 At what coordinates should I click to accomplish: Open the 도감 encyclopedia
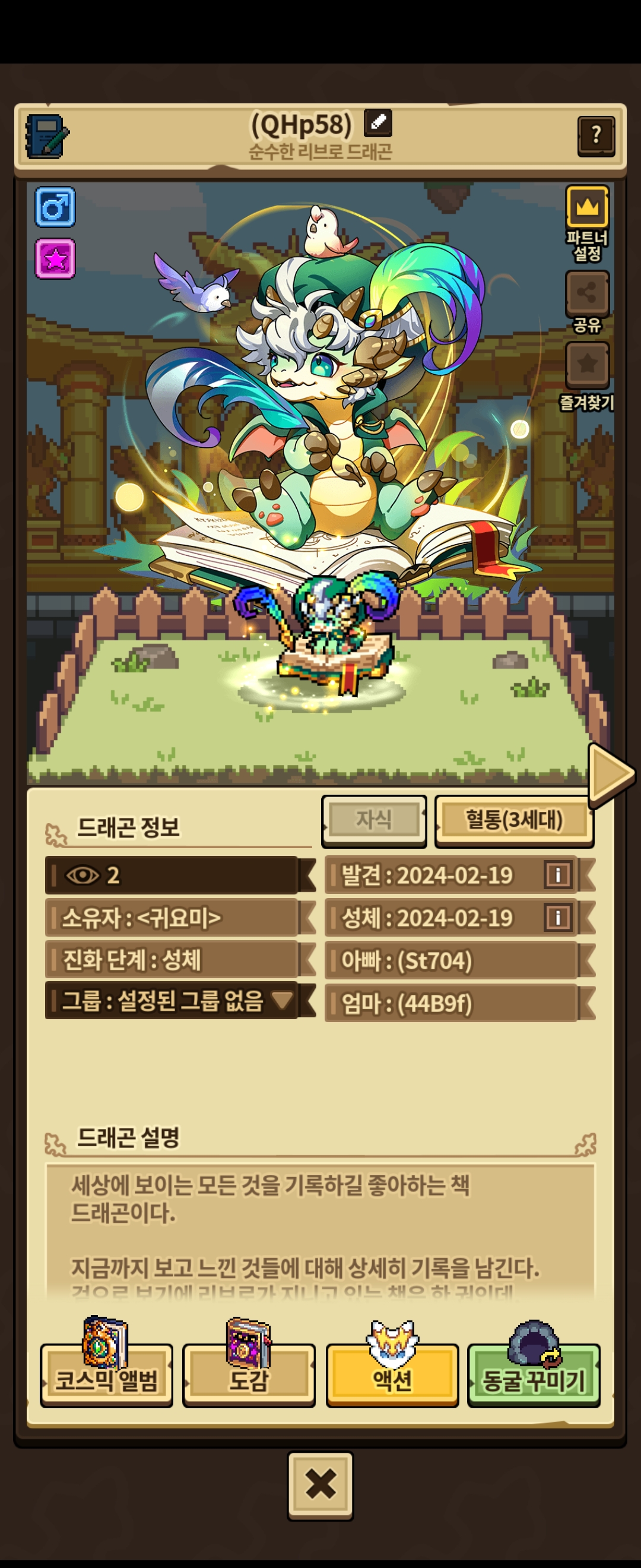pos(248,1379)
